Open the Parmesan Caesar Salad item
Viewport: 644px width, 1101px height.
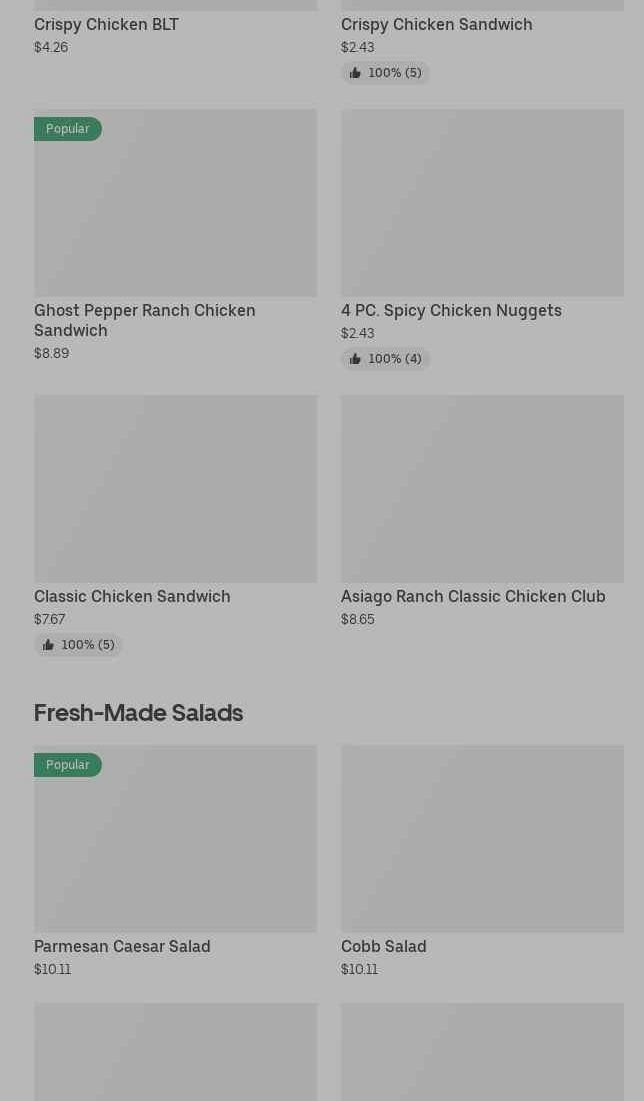[175, 862]
